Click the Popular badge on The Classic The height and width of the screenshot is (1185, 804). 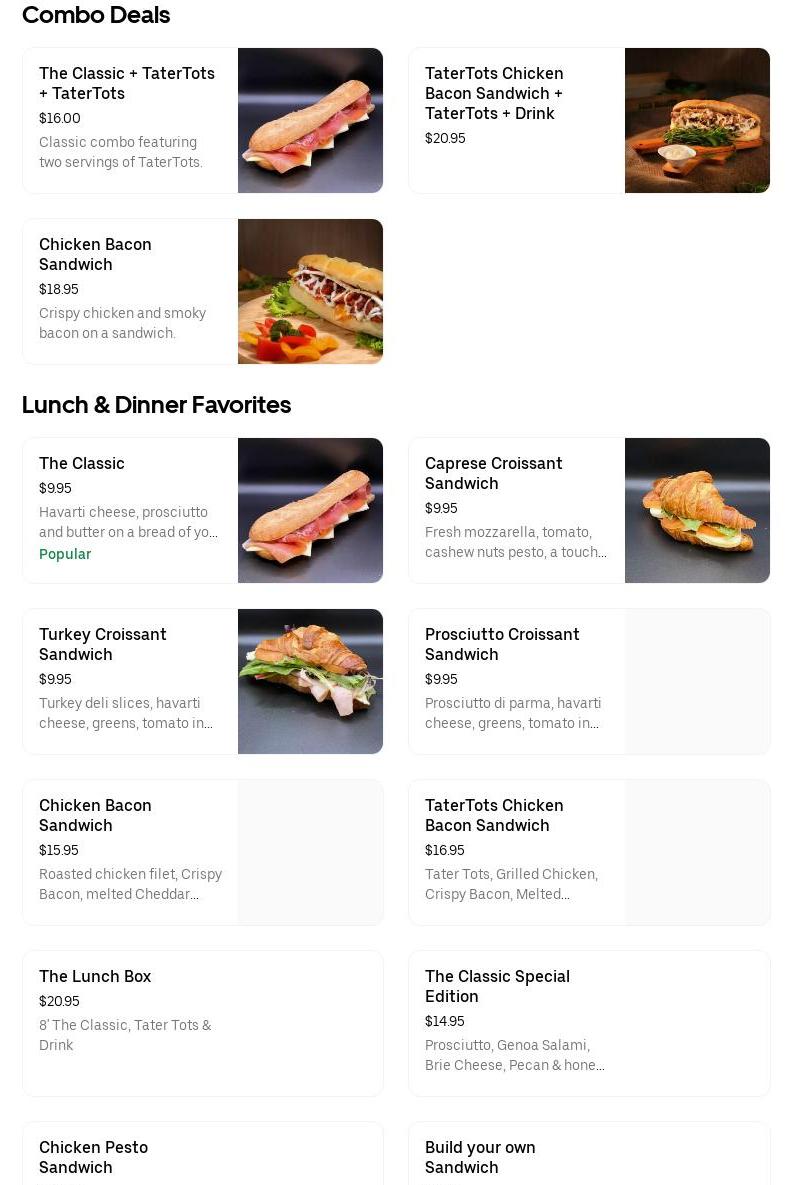click(x=65, y=554)
